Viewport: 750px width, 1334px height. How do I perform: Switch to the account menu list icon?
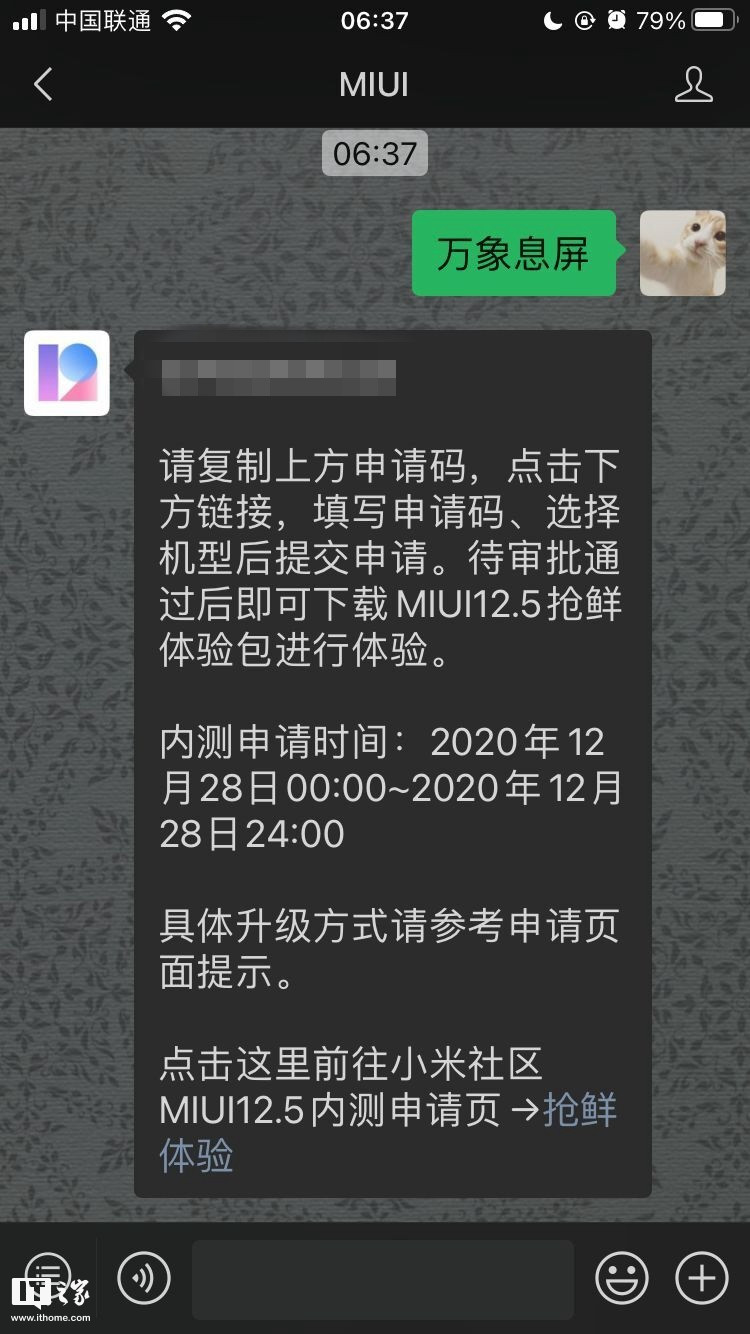pyautogui.click(x=48, y=1278)
